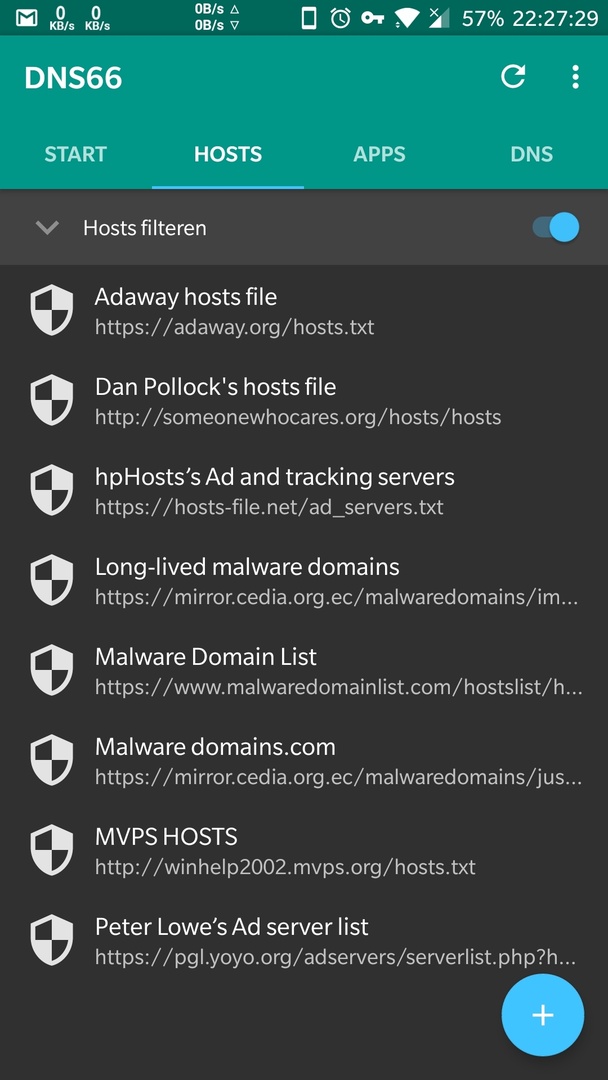Switch to the START tab
Screen dimensions: 608x1080
pyautogui.click(x=76, y=154)
